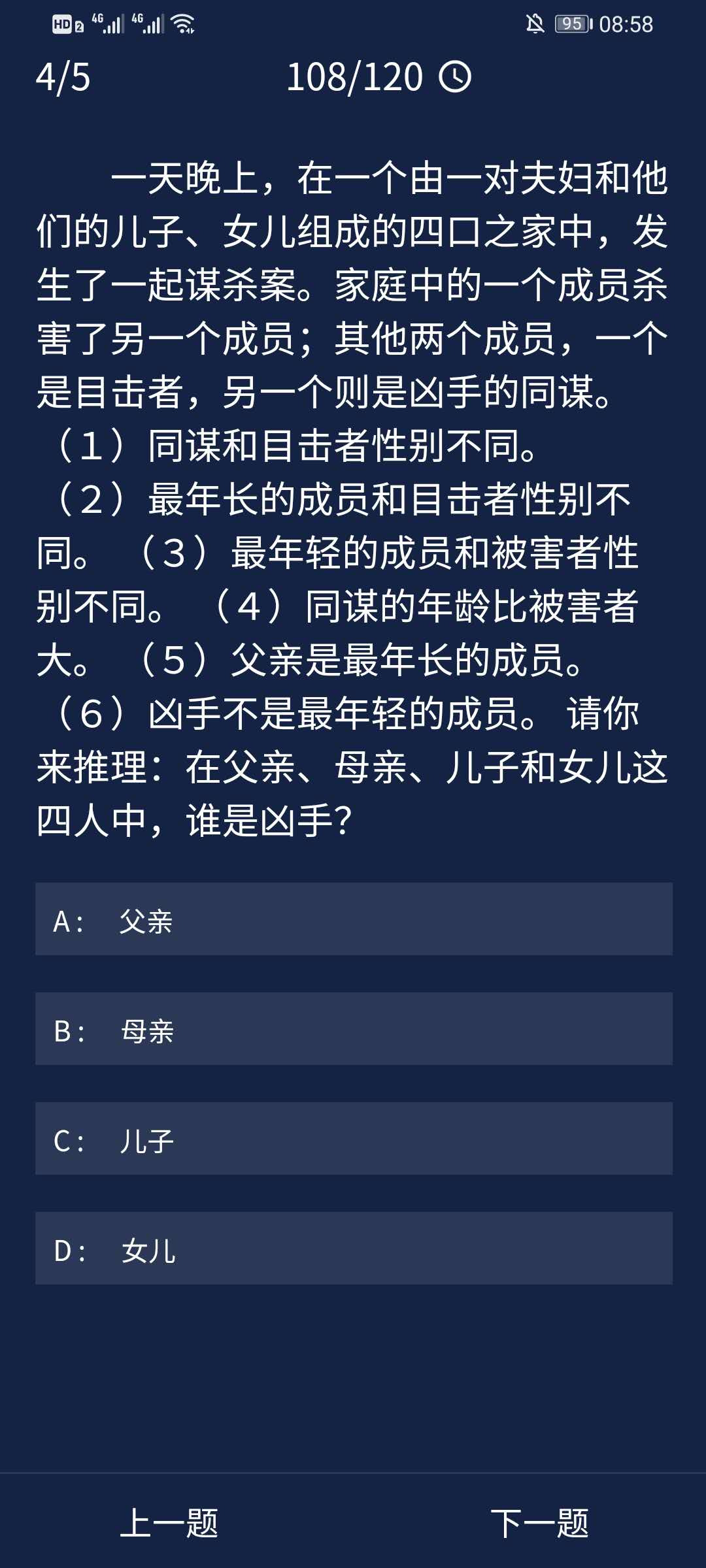Pick answer C: 儿子
This screenshot has height=1568, width=706.
pyautogui.click(x=353, y=1139)
